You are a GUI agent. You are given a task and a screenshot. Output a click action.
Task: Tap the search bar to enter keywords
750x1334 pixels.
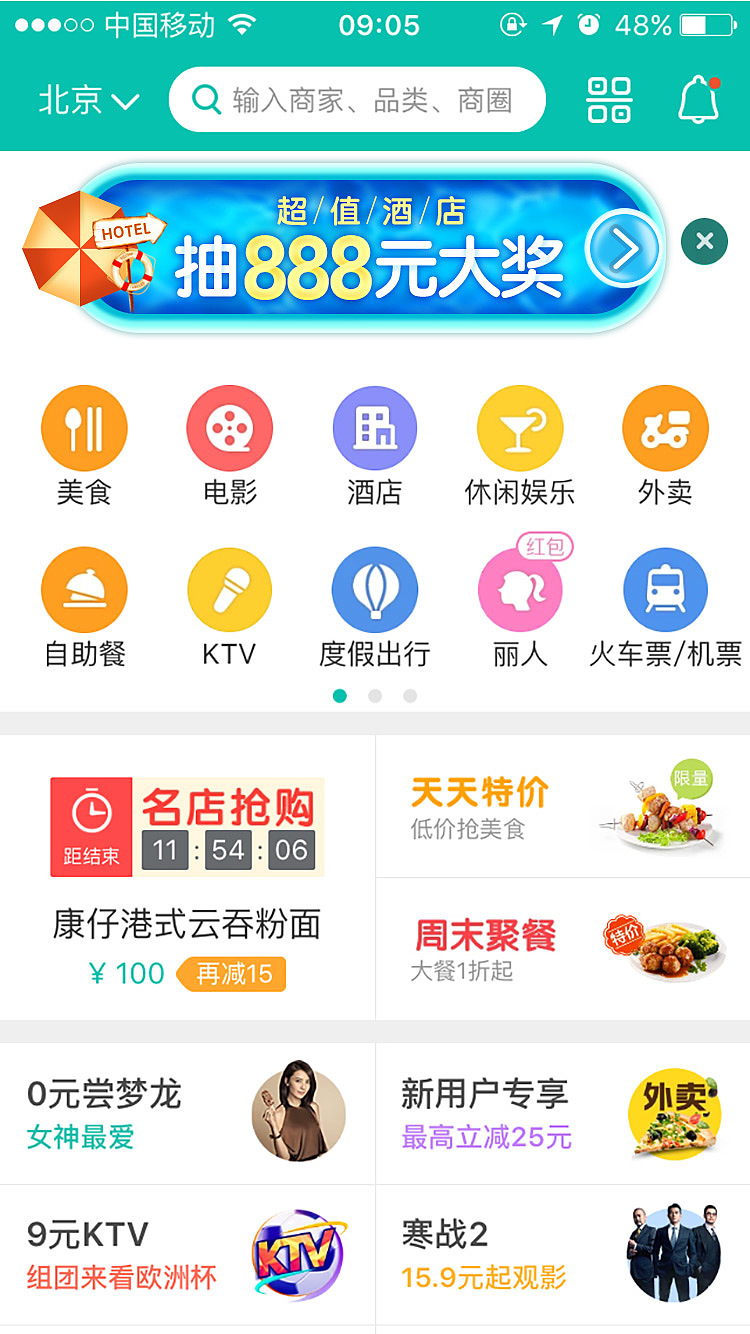coord(355,99)
